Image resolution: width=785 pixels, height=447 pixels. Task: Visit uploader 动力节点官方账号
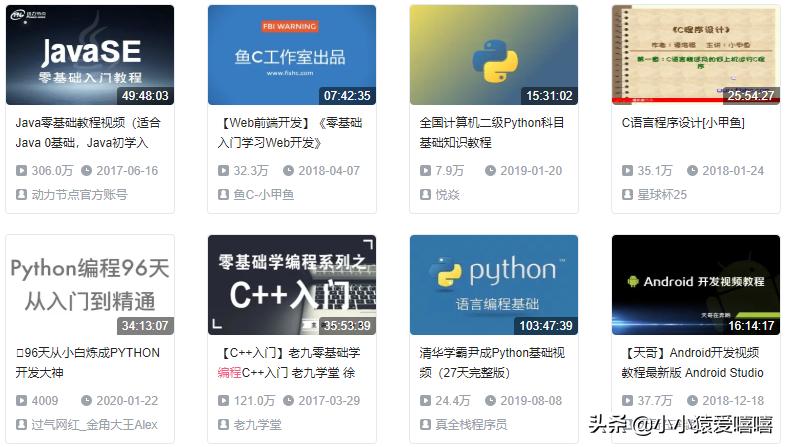80,195
